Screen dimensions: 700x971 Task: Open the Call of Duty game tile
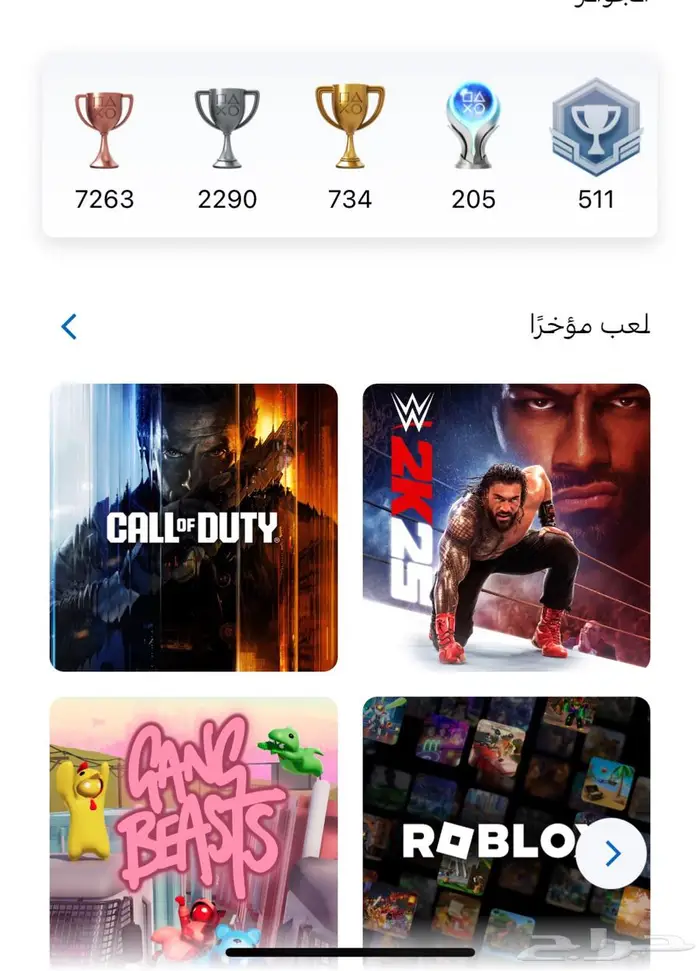(194, 527)
